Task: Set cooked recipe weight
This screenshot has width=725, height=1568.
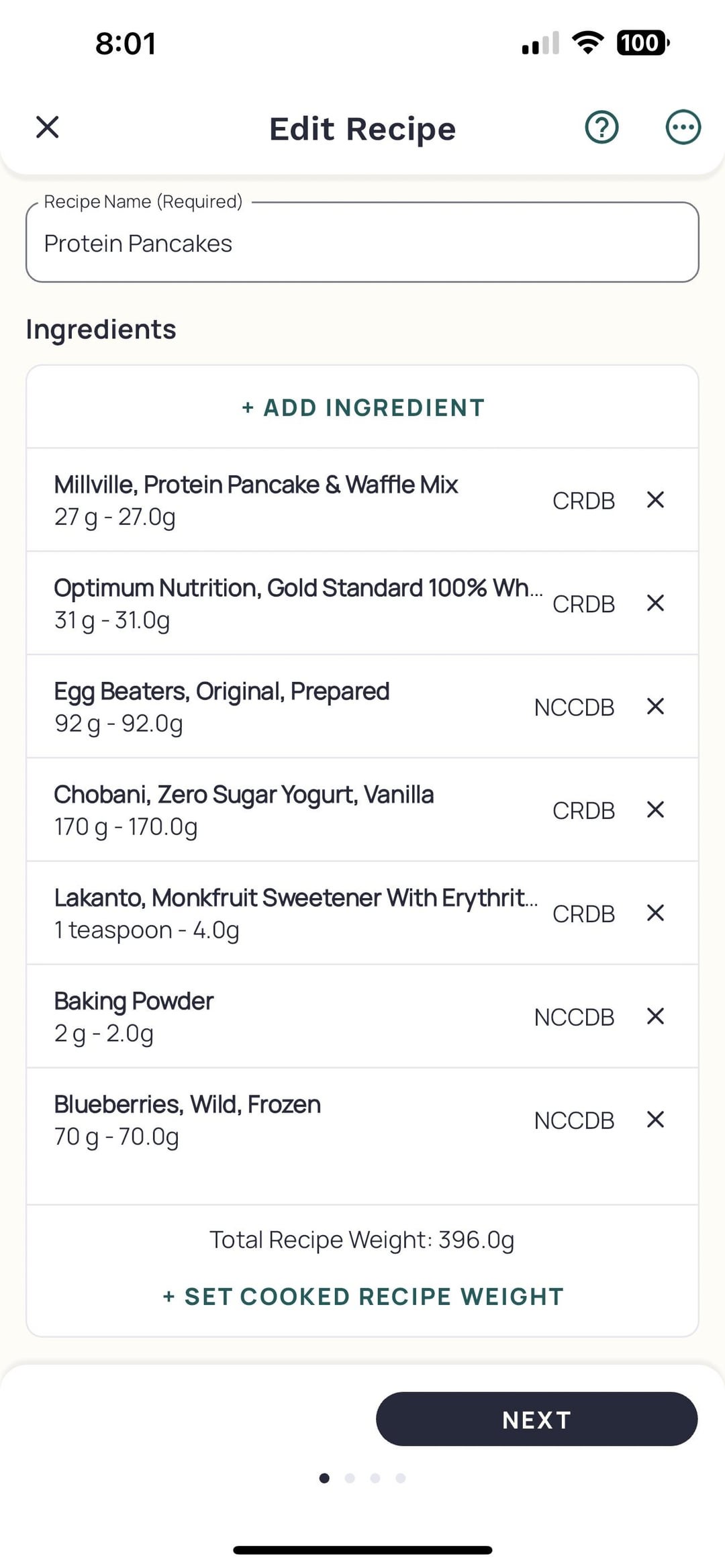Action: pos(362,1296)
